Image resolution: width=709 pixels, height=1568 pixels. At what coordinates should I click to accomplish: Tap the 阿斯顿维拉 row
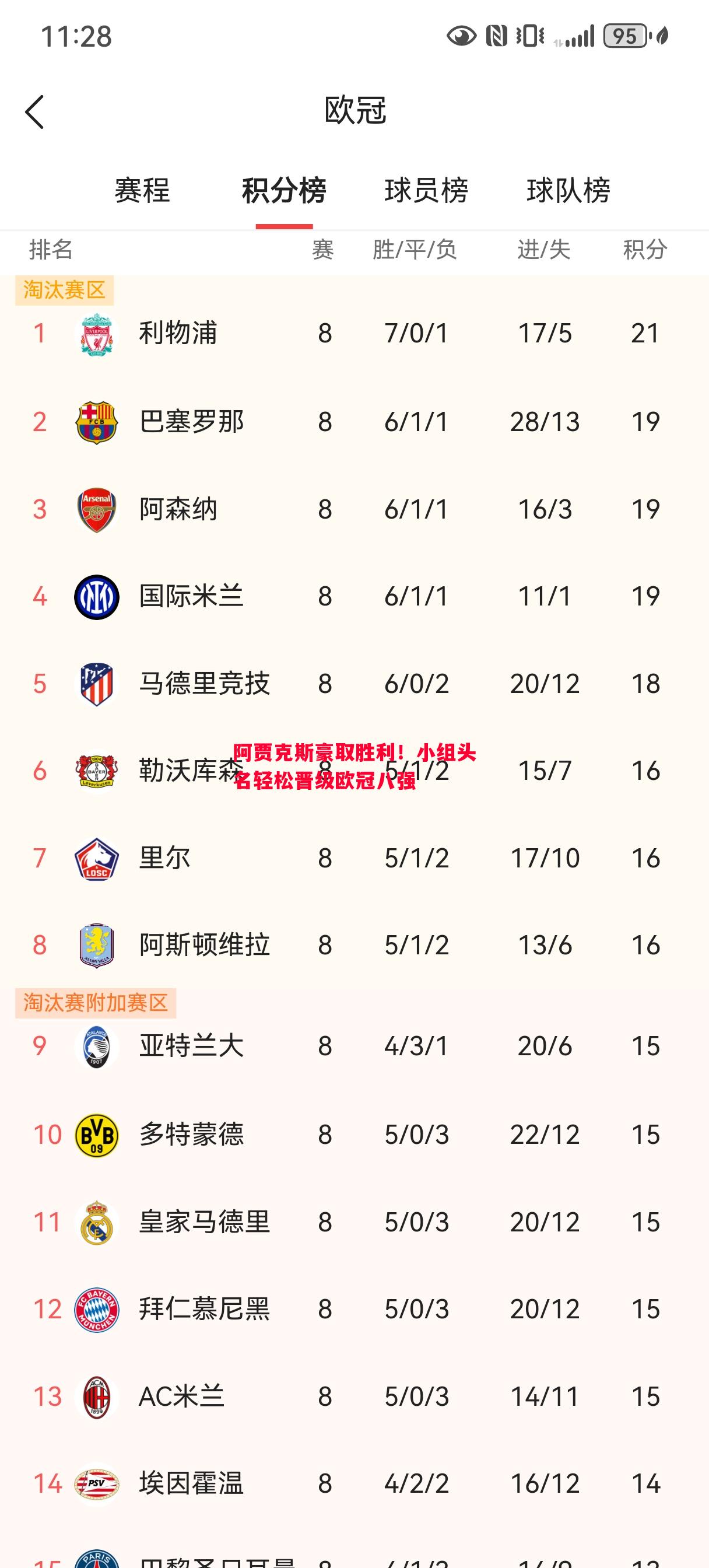pyautogui.click(x=204, y=946)
